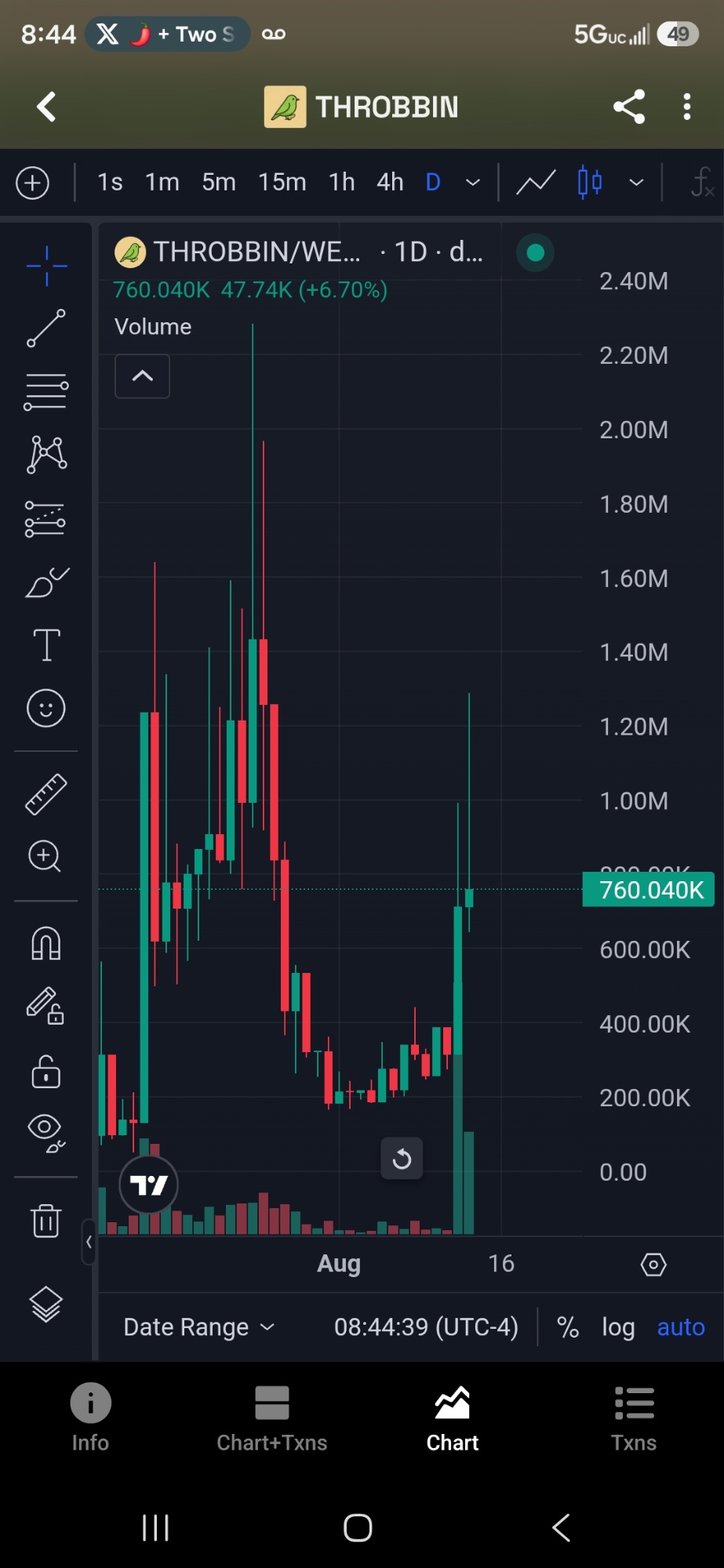Open the candlestick chart type selector
The image size is (724, 1568).
coord(590,183)
